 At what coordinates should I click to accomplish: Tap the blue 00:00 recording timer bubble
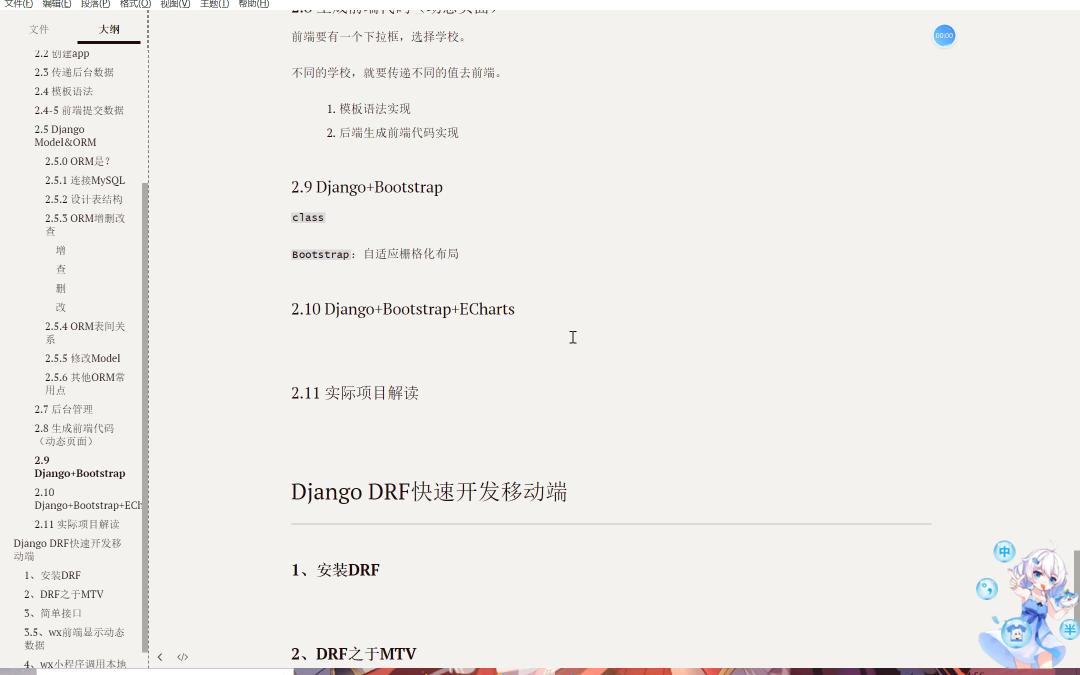coord(944,36)
